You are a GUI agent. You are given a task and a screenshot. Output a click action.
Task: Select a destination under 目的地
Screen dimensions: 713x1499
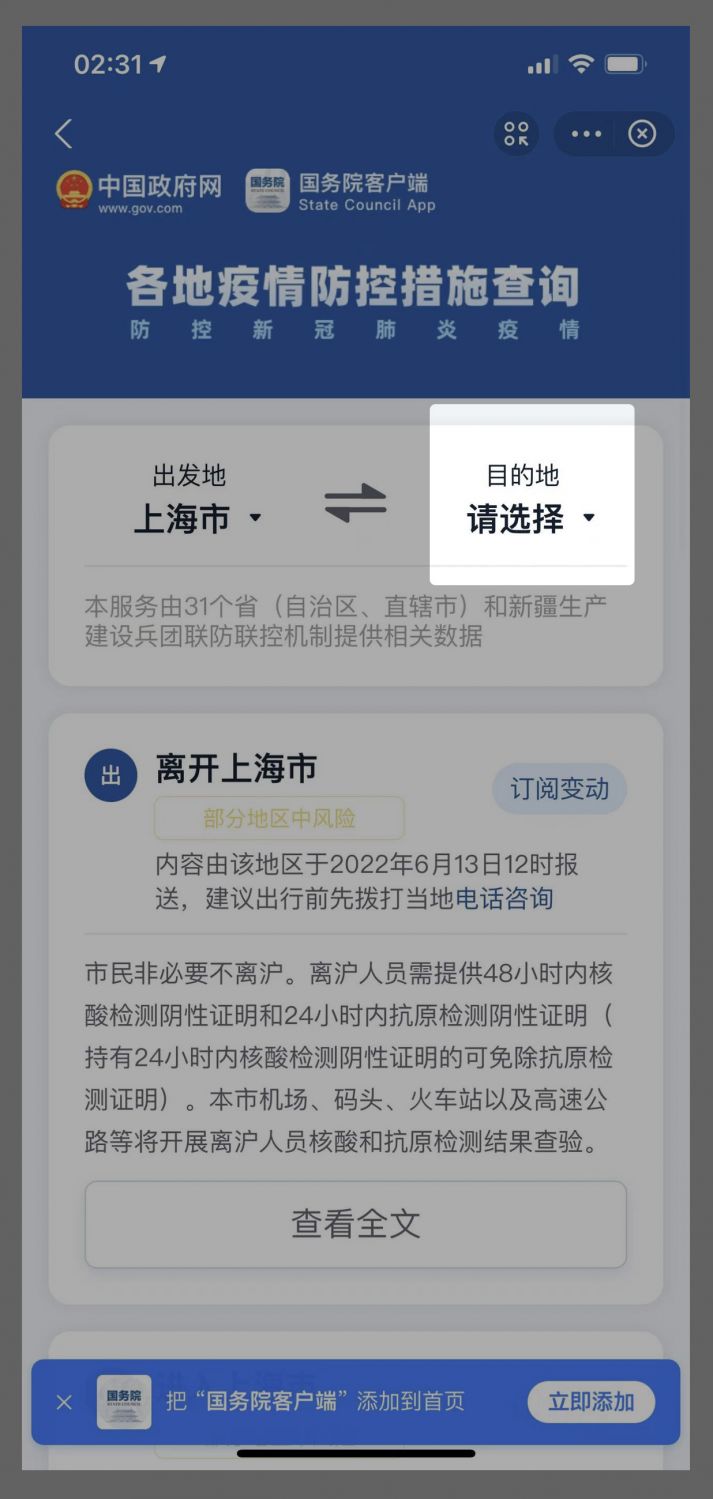point(531,518)
